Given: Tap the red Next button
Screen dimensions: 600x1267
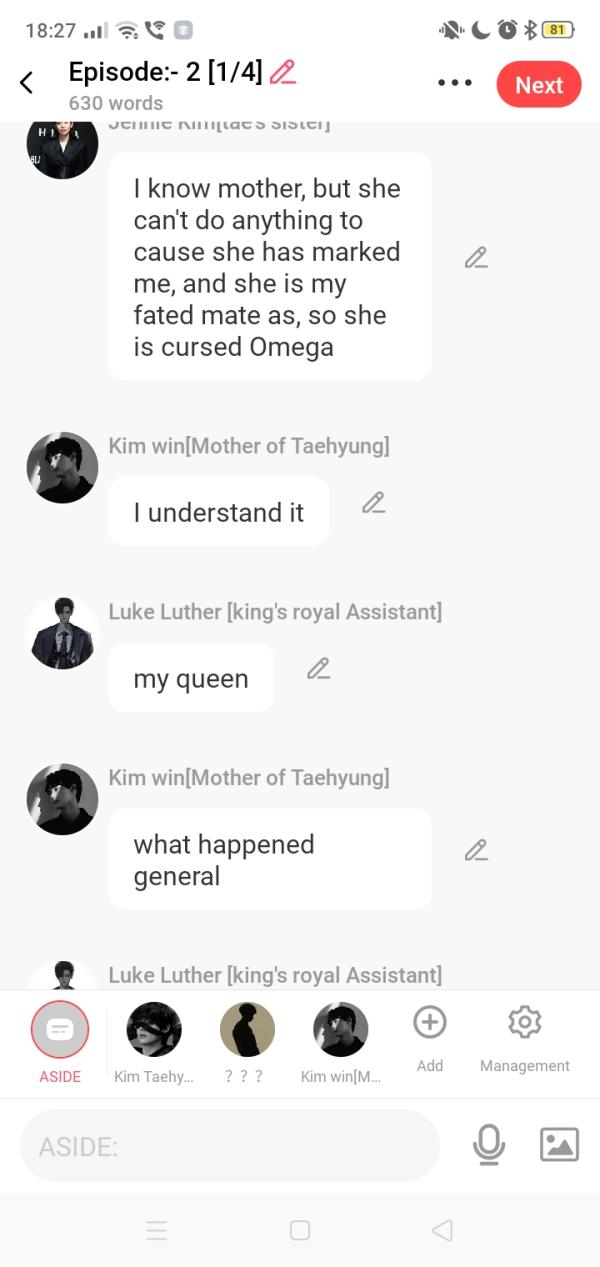Looking at the screenshot, I should click(x=538, y=85).
